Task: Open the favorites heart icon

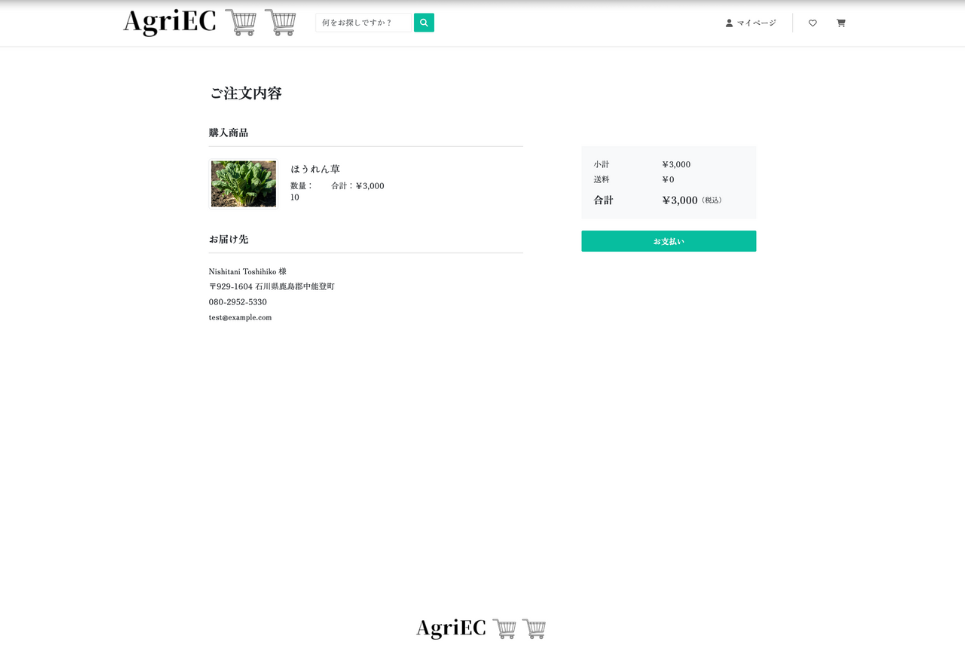Action: point(813,23)
